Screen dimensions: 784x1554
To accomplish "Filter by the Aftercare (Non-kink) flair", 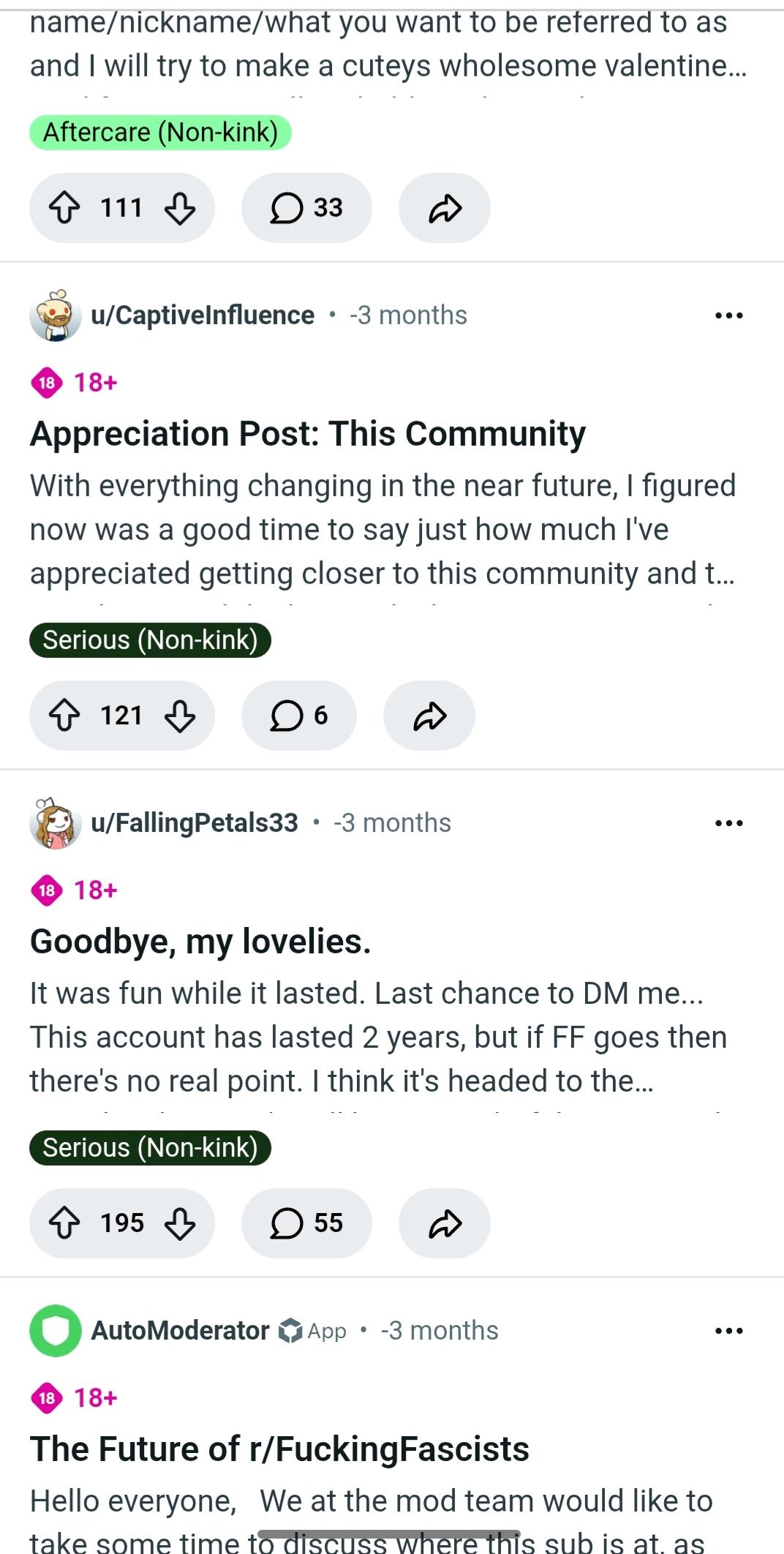I will point(160,132).
